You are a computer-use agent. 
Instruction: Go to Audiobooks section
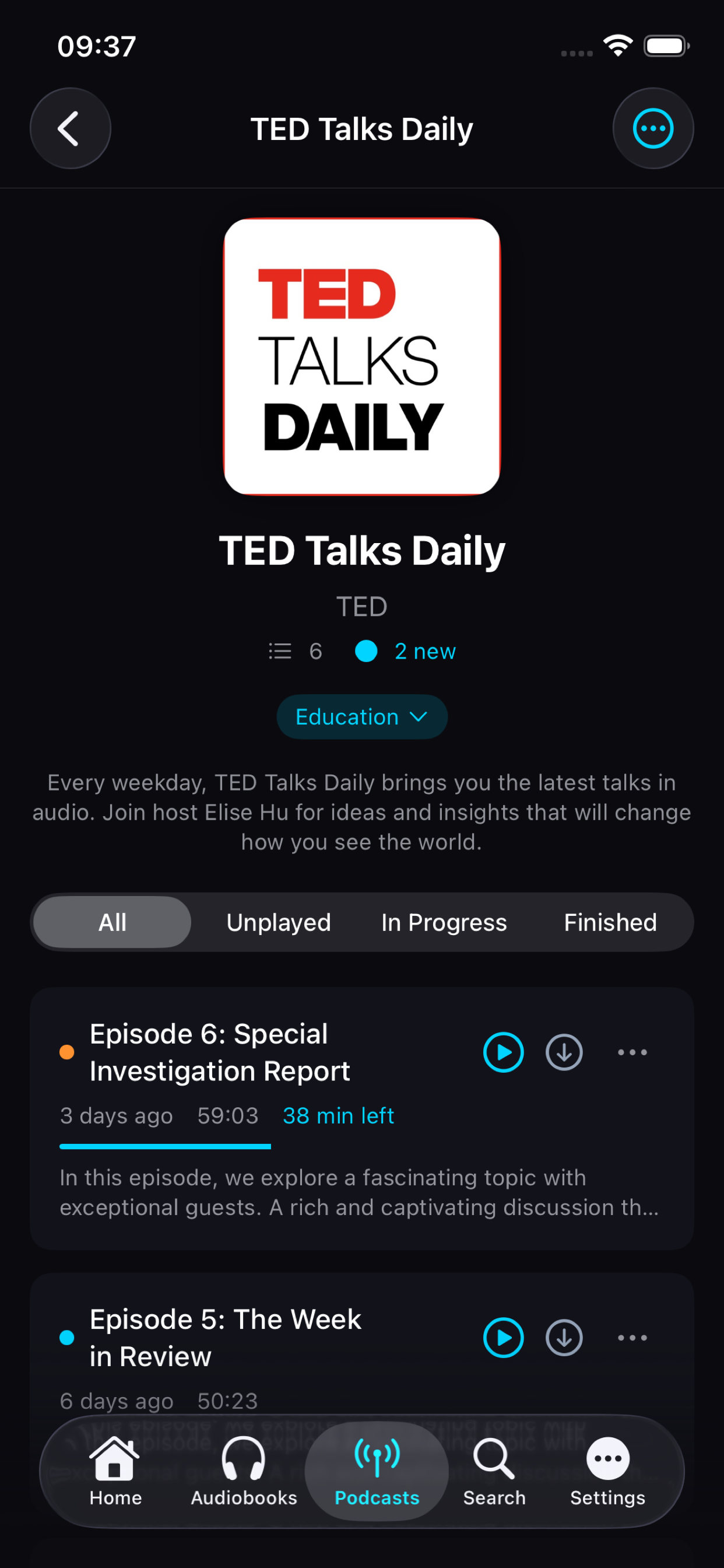(243, 1473)
